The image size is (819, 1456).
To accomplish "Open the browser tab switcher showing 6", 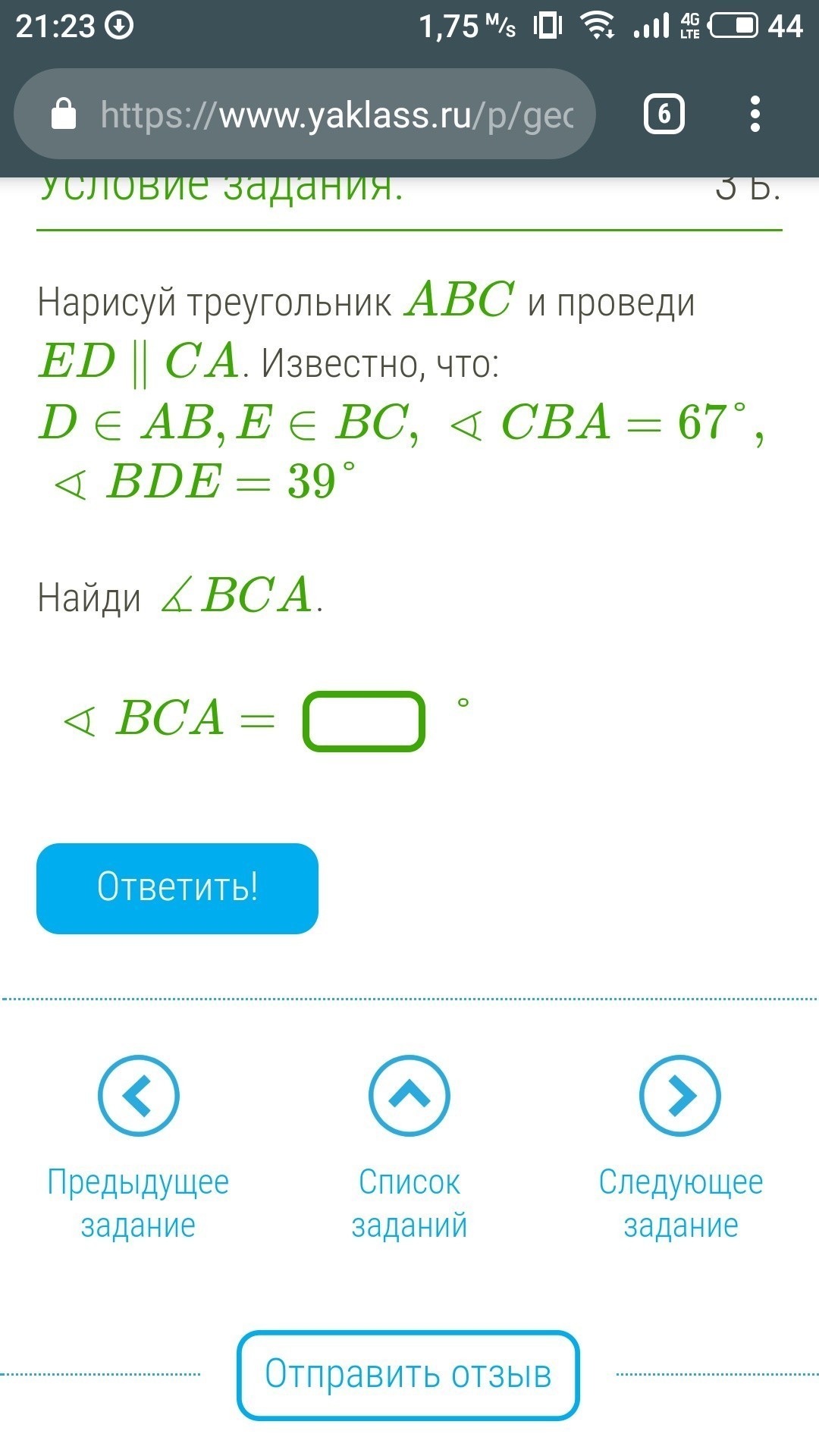I will point(664,115).
